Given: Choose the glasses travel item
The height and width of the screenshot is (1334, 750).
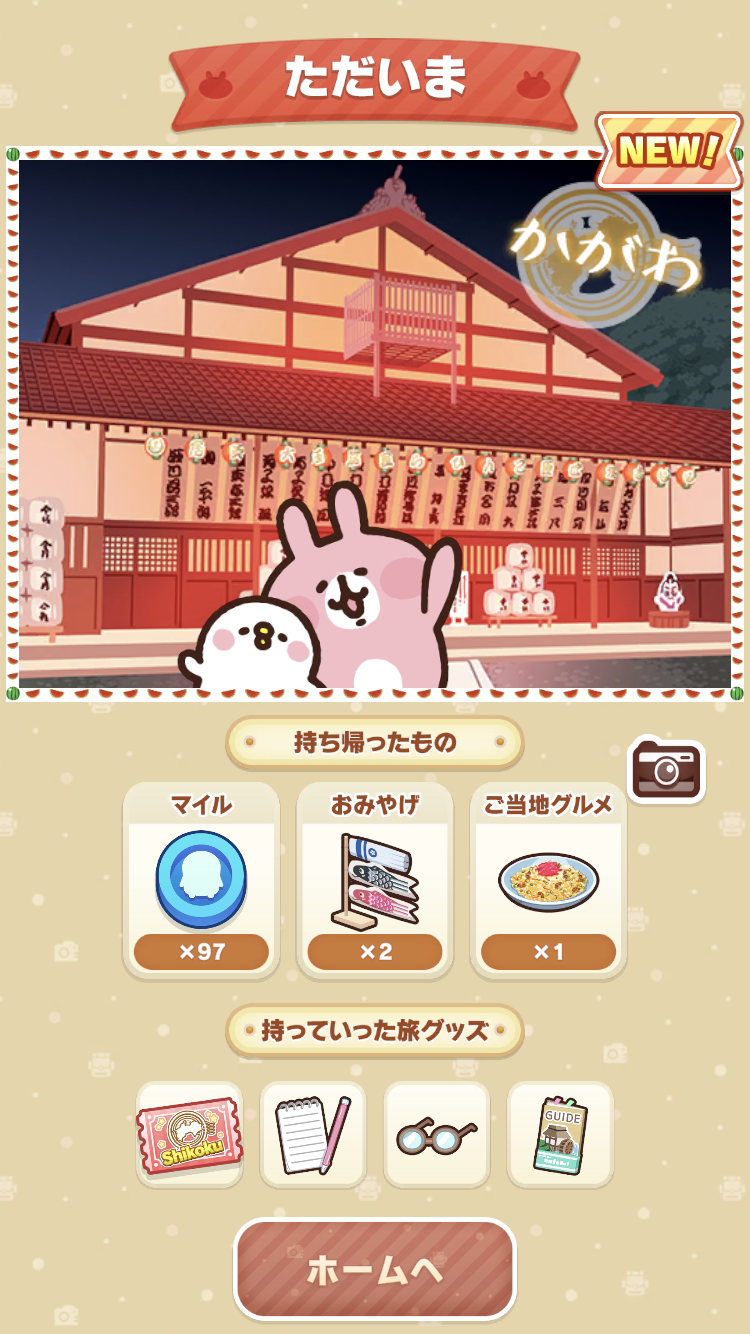Looking at the screenshot, I should click(437, 1134).
